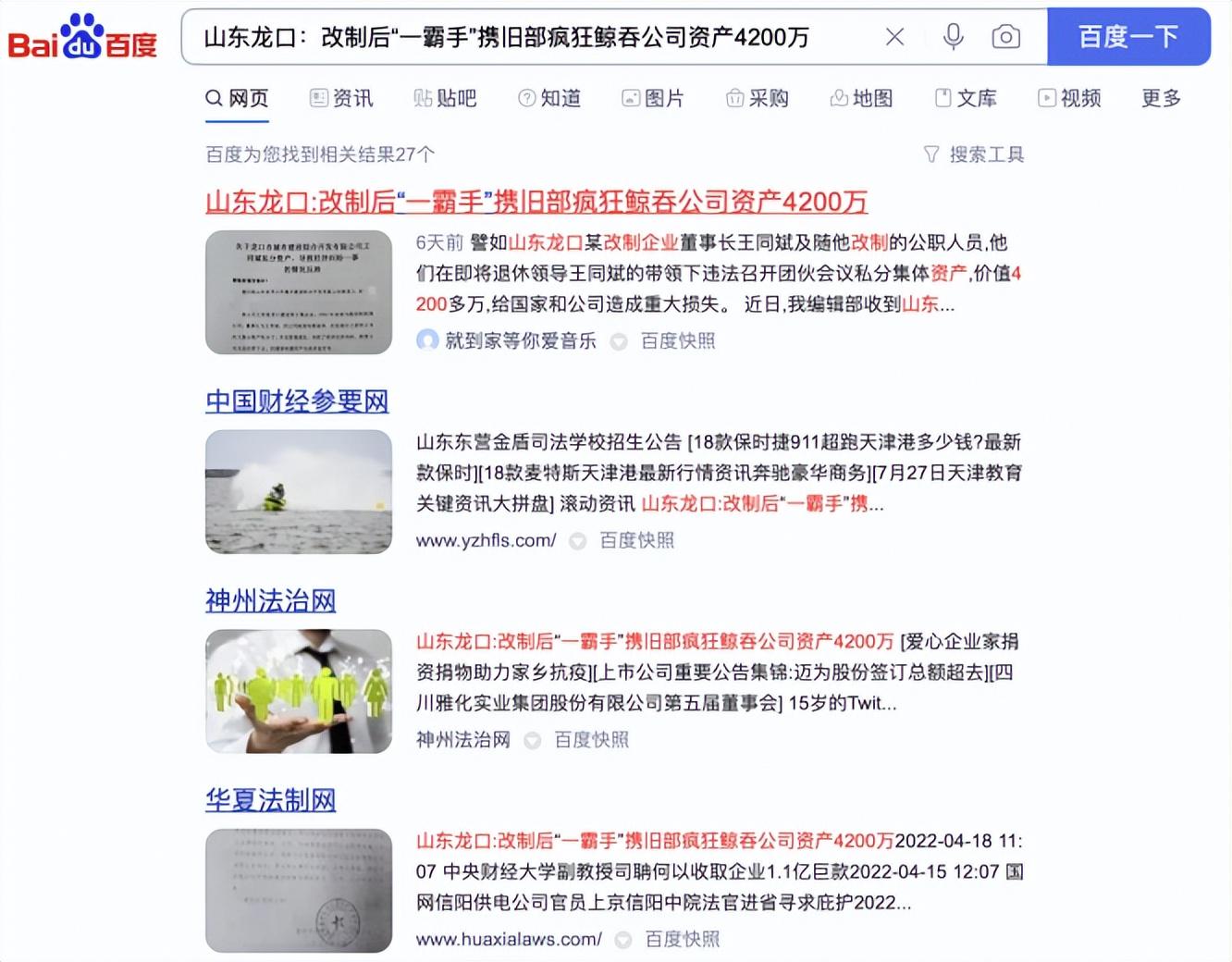Tap the 百度一下 search button
The image size is (1232, 962).
[1127, 37]
